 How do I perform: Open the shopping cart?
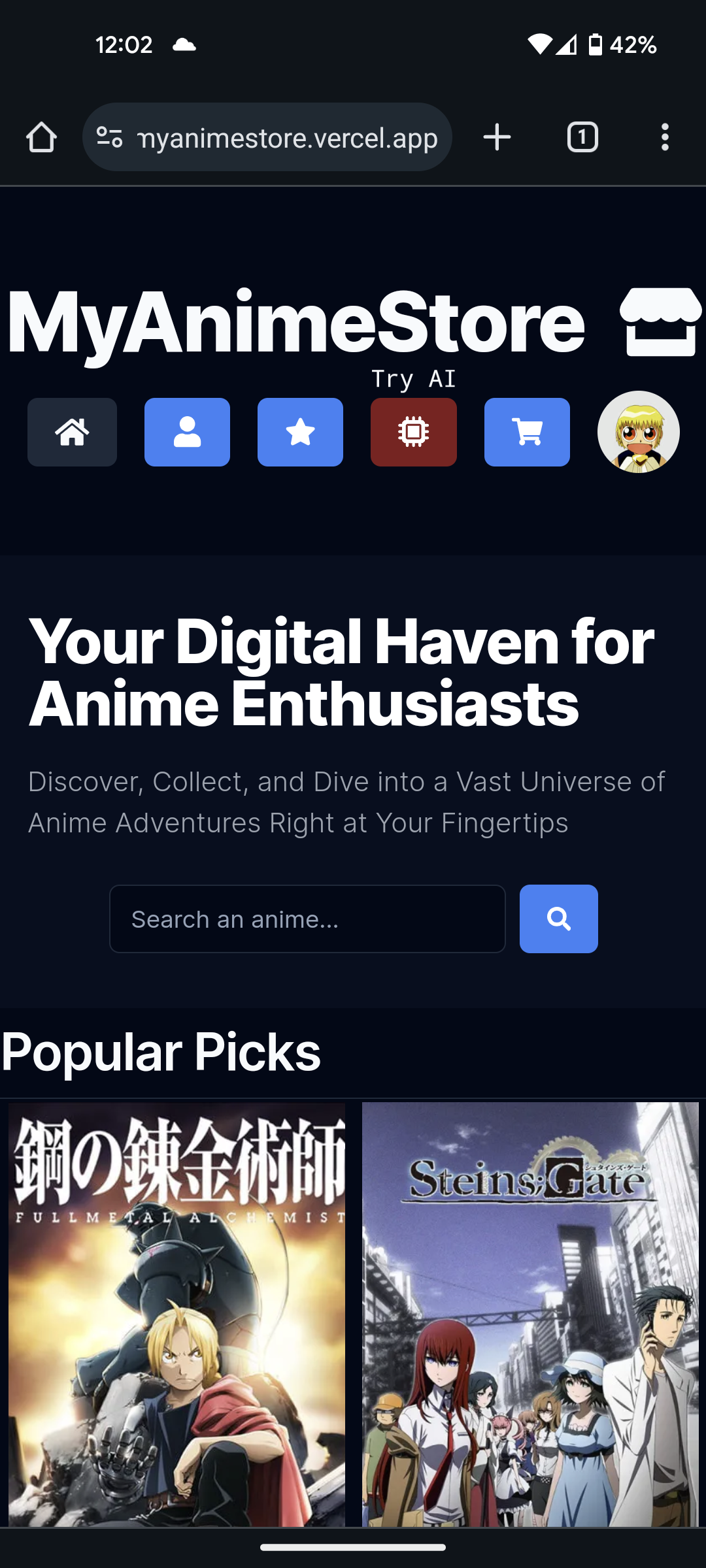tap(527, 432)
